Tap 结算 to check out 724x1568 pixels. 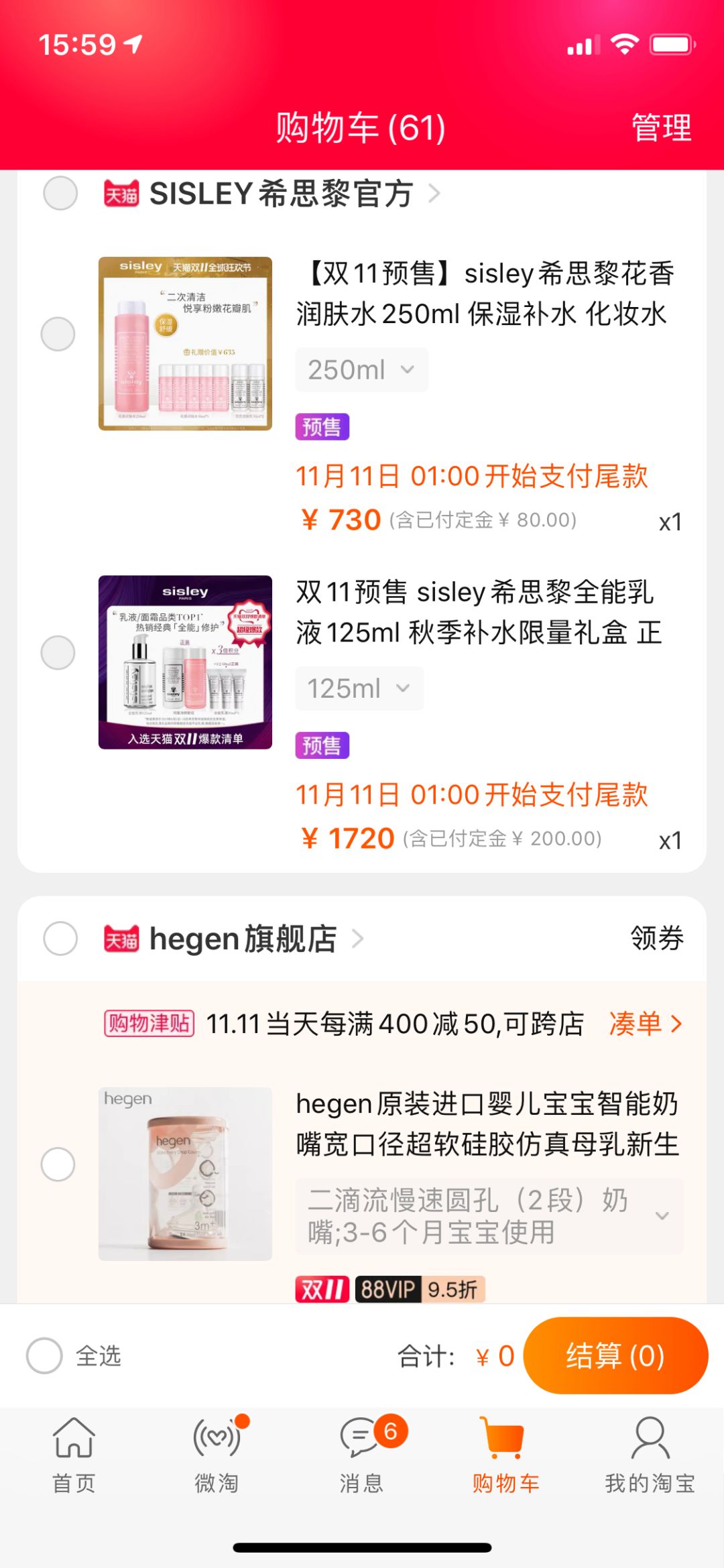pos(615,1355)
